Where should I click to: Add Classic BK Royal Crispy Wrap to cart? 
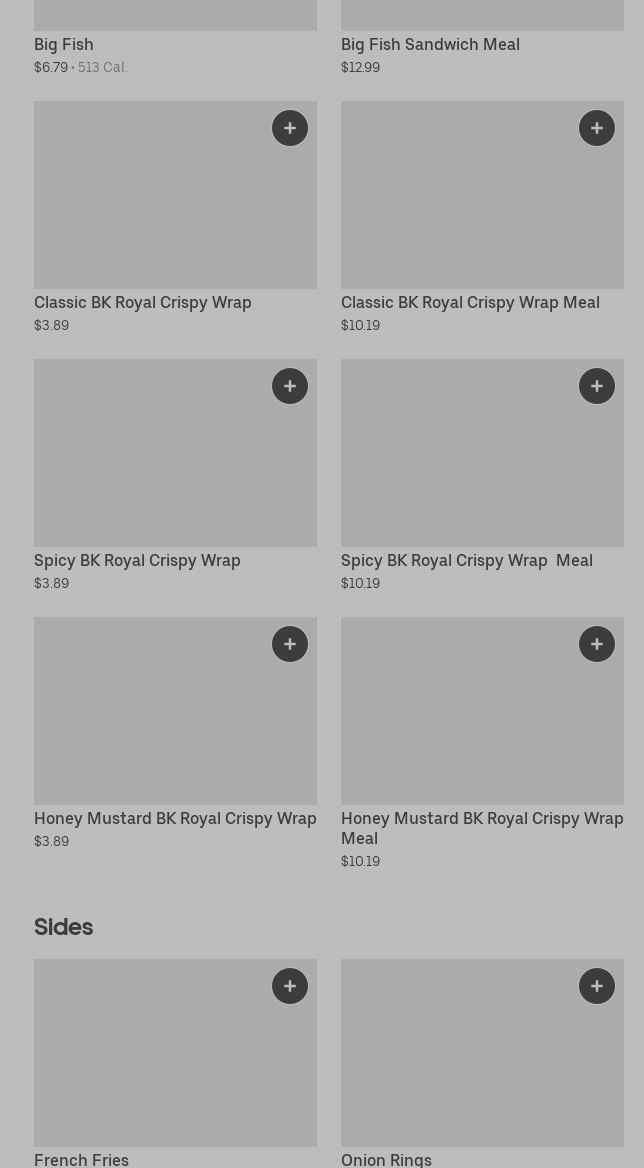290,128
